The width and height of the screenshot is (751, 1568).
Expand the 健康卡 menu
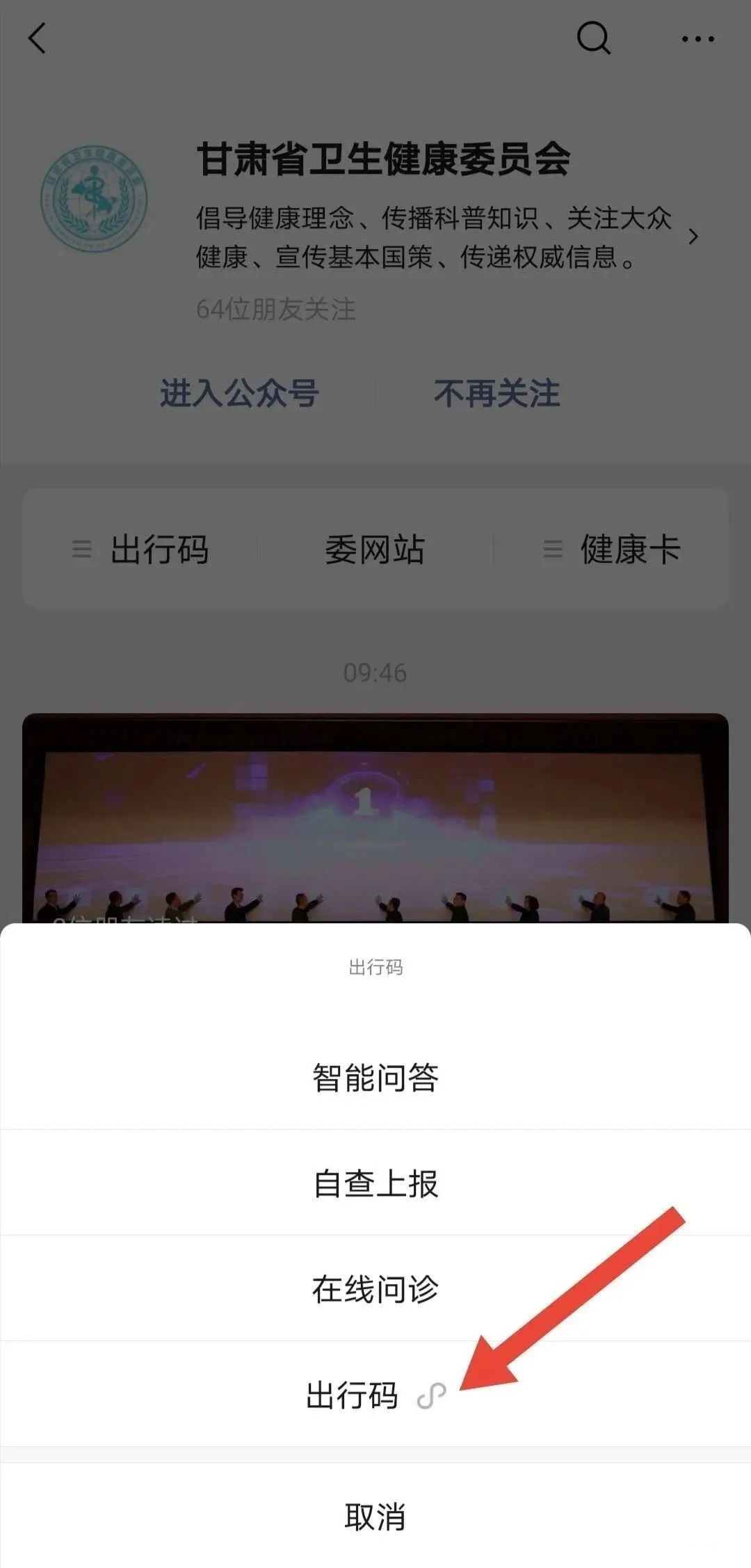[612, 550]
